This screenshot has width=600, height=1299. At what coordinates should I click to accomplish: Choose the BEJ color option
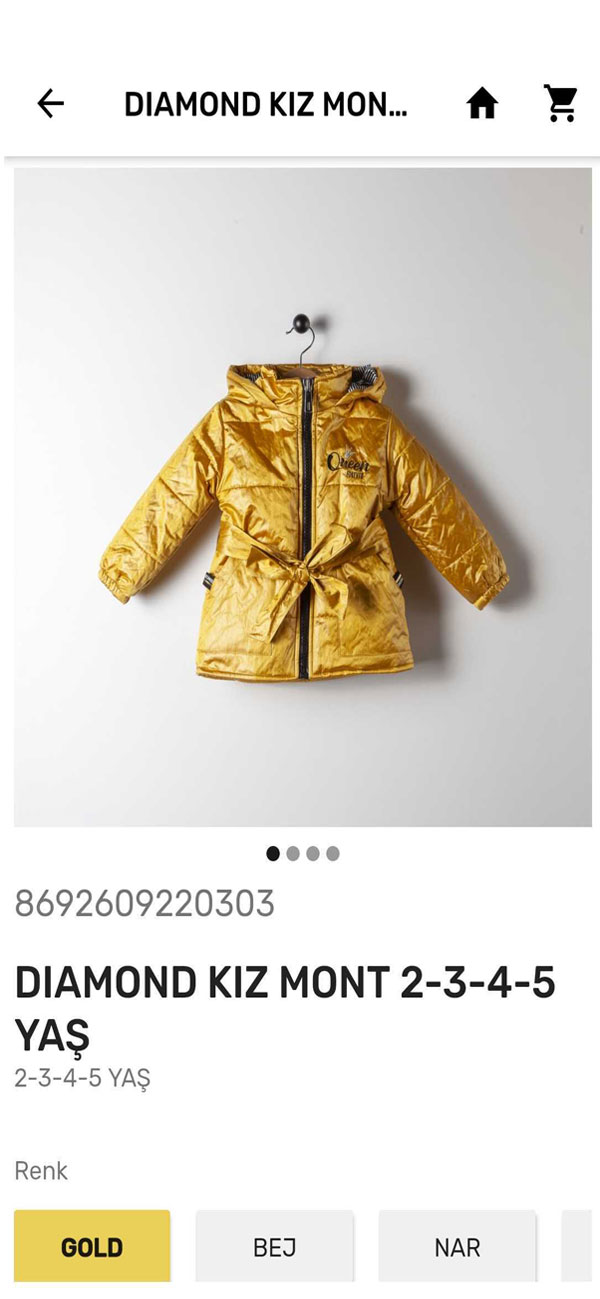pos(274,1246)
